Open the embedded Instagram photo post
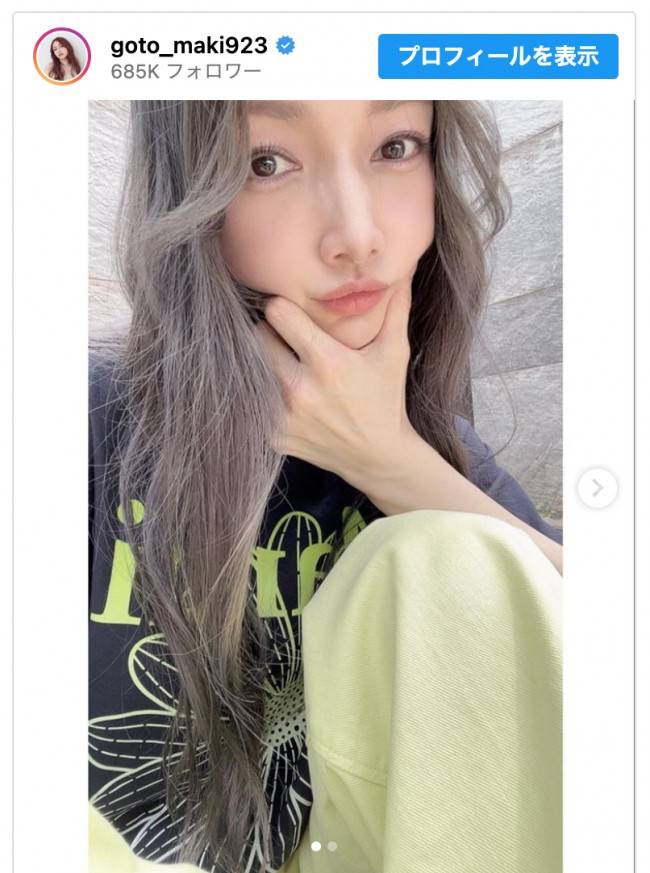Screen dimensions: 650x873 pos(324,480)
